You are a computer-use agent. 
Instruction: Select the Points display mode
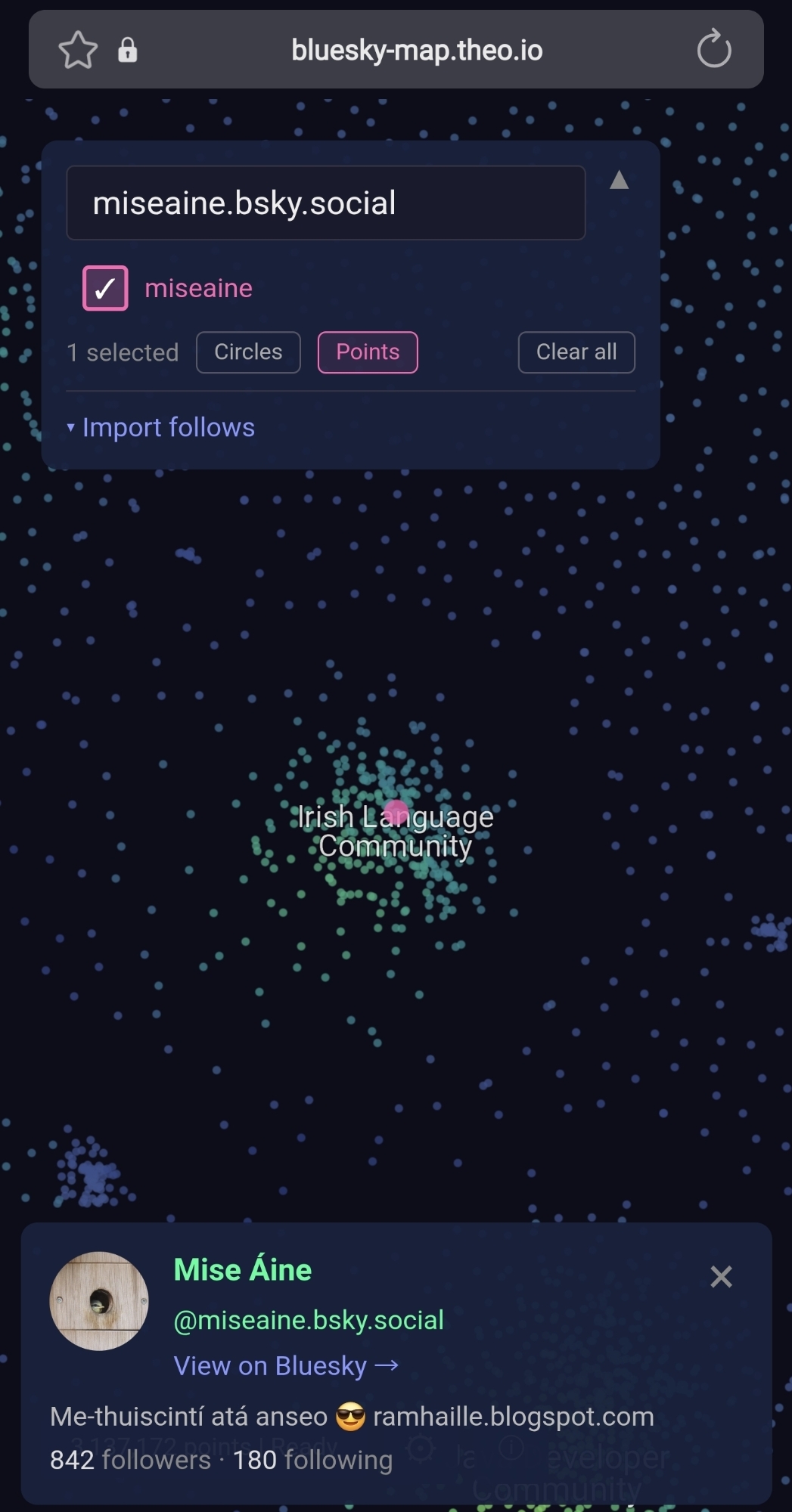(x=368, y=352)
